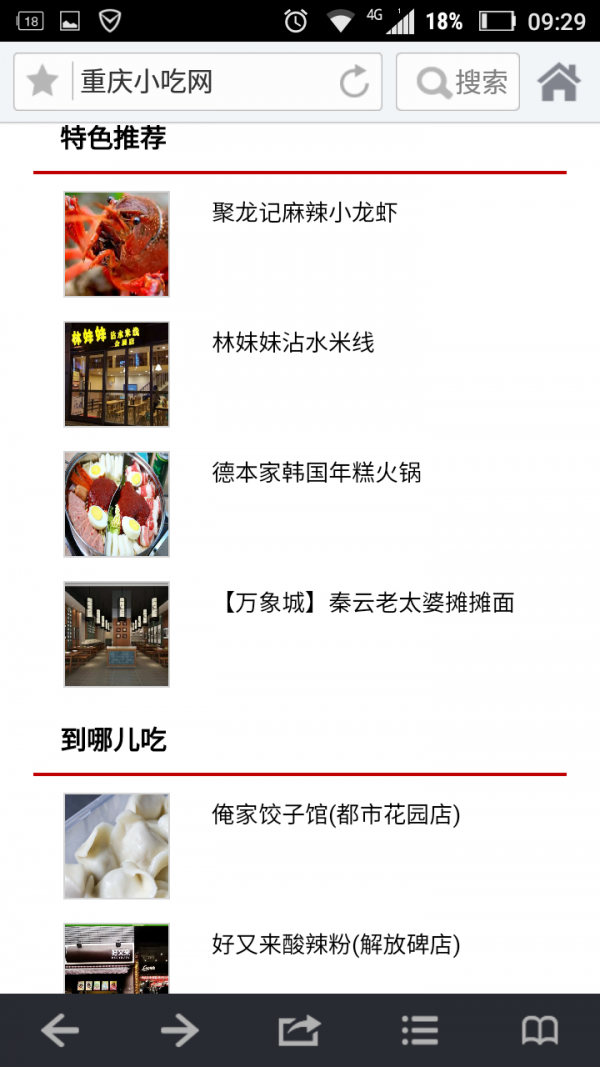Open 德本家韩国年糕火锅 listing
This screenshot has height=1067, width=600.
tap(316, 473)
